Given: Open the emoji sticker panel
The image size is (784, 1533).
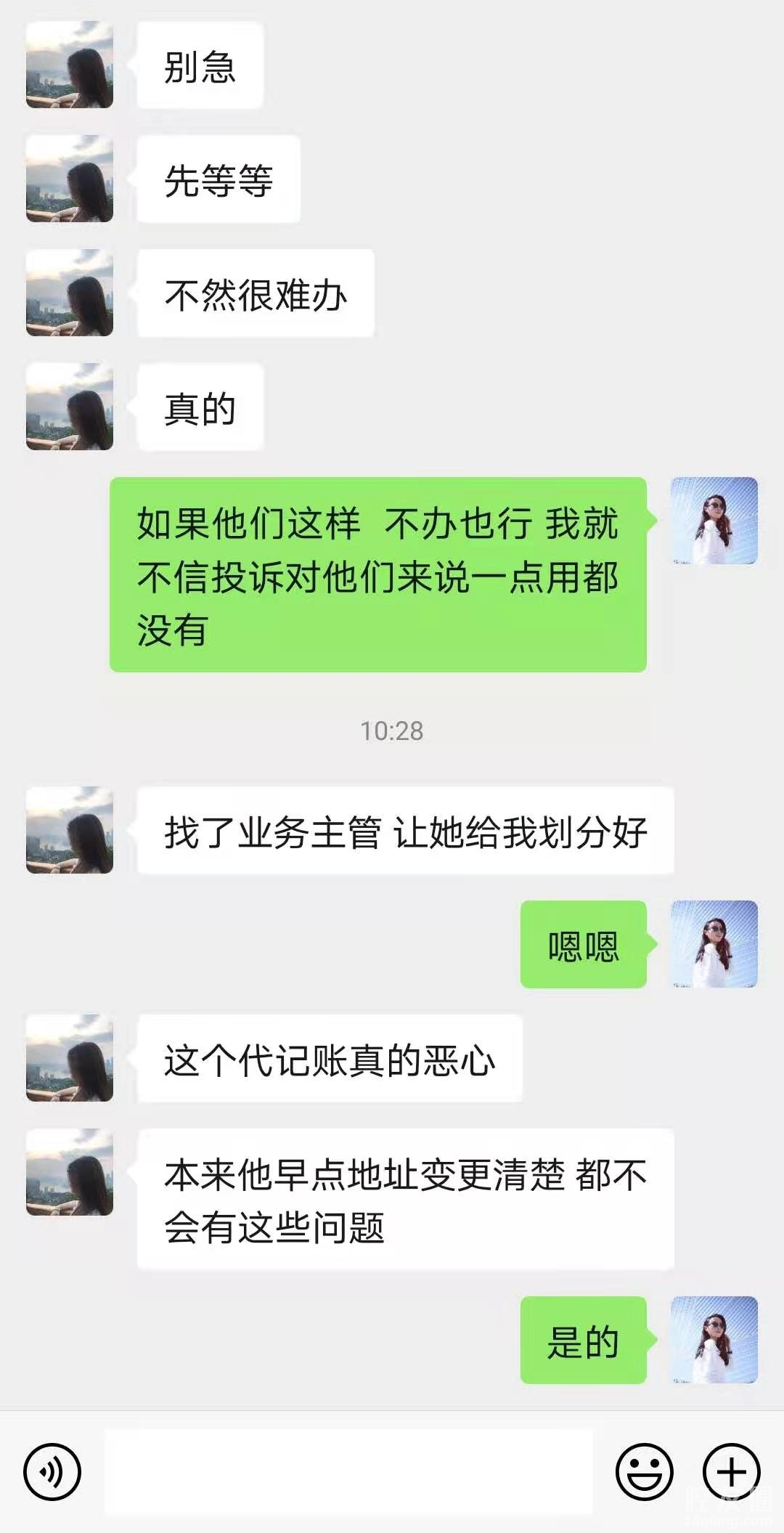Looking at the screenshot, I should 644,1472.
